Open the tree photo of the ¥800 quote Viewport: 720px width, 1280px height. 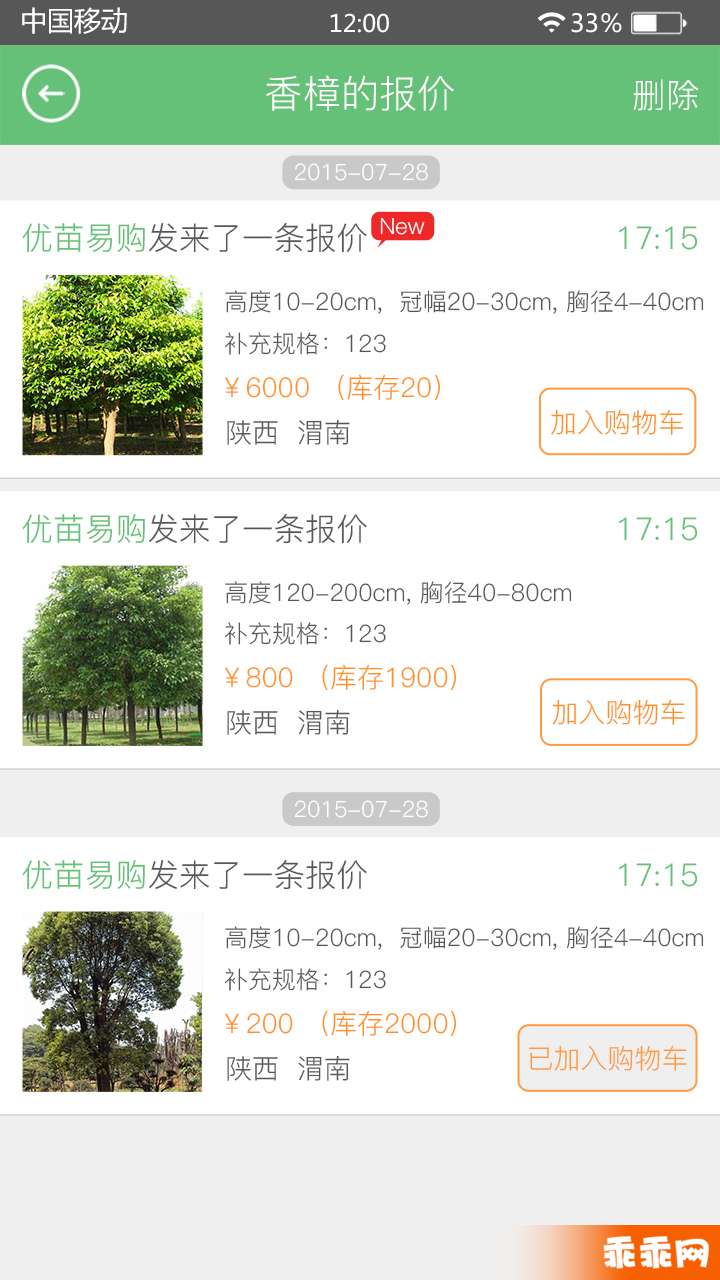click(x=112, y=656)
